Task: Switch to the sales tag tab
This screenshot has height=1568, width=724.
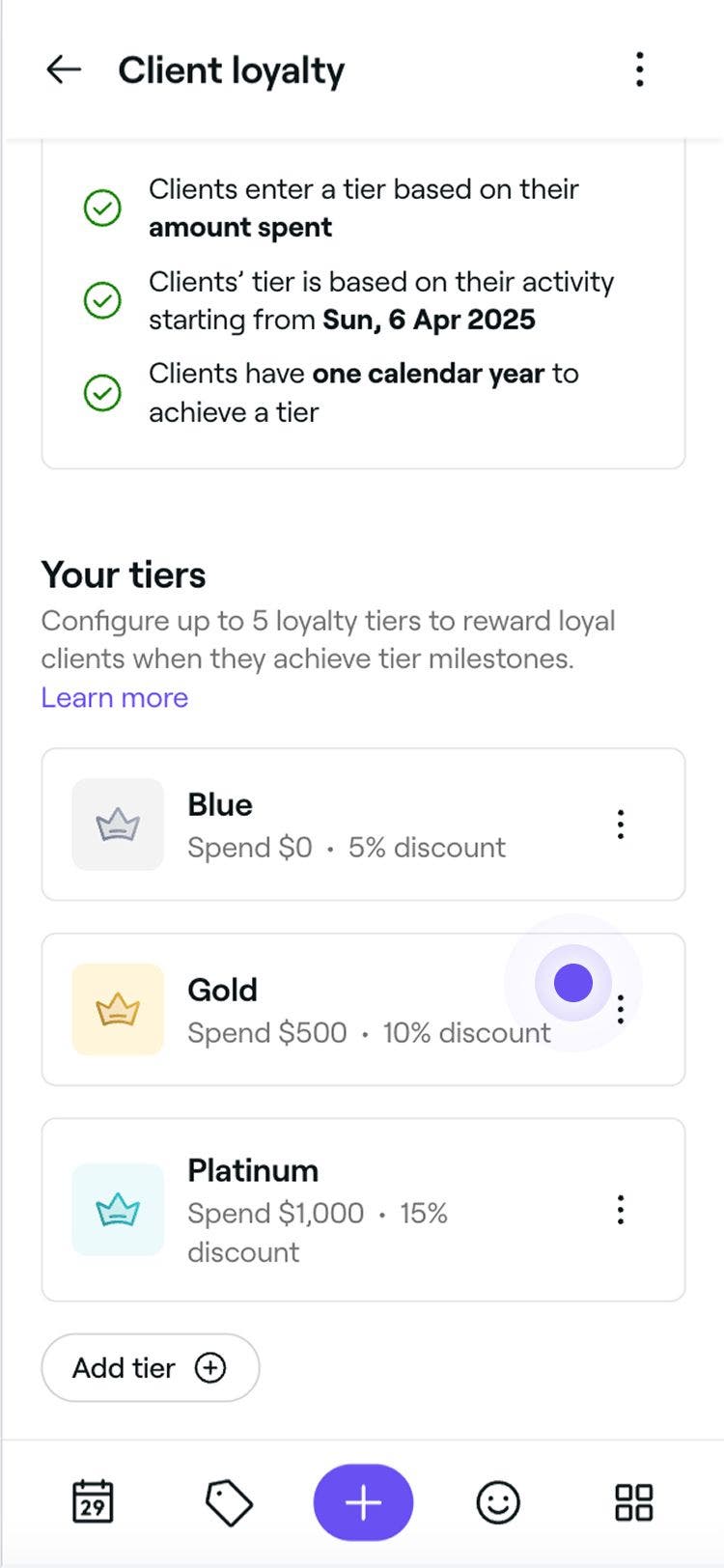Action: coord(228,1502)
